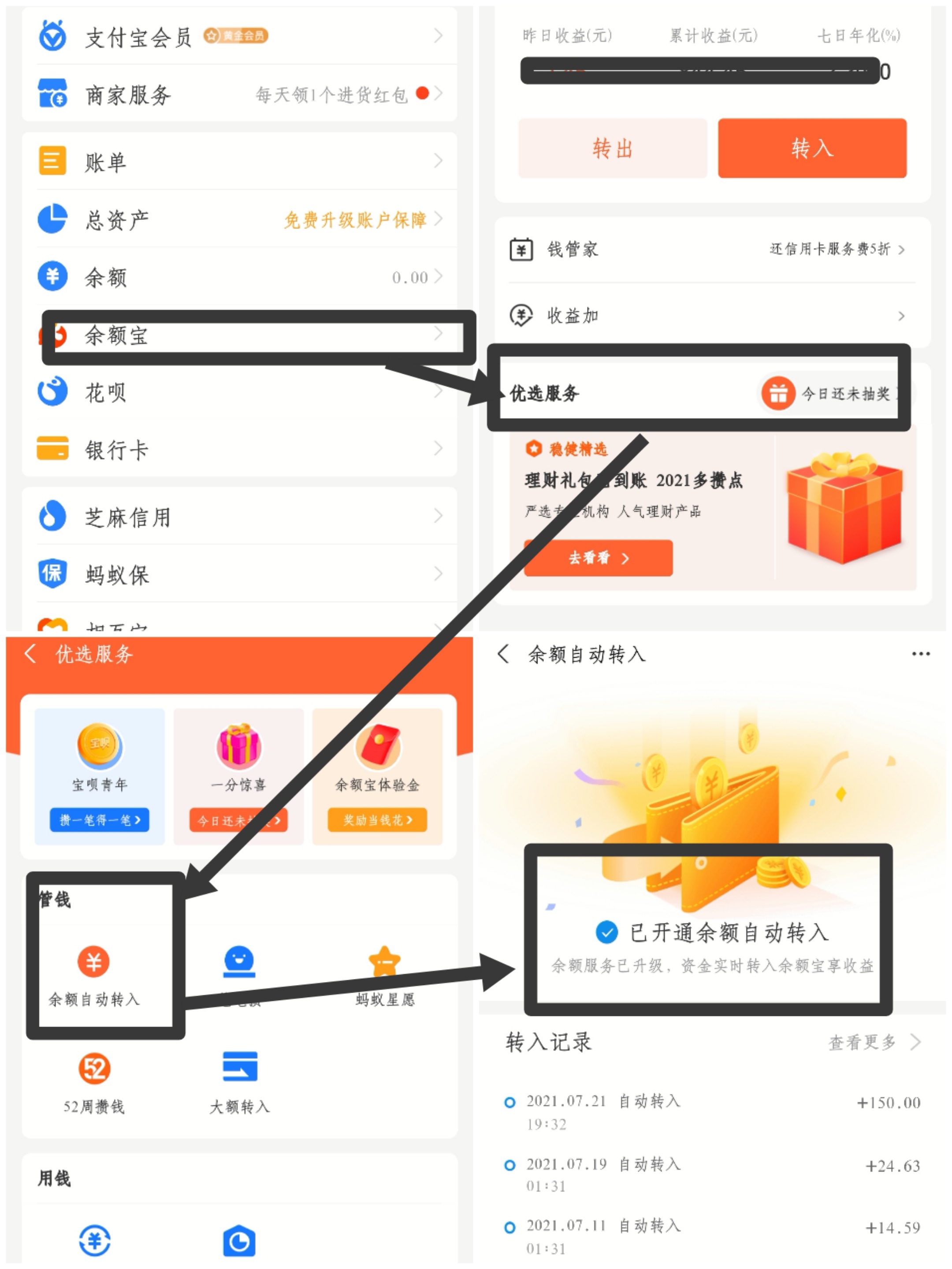Expand the 收益加 entry arrow

tap(903, 316)
